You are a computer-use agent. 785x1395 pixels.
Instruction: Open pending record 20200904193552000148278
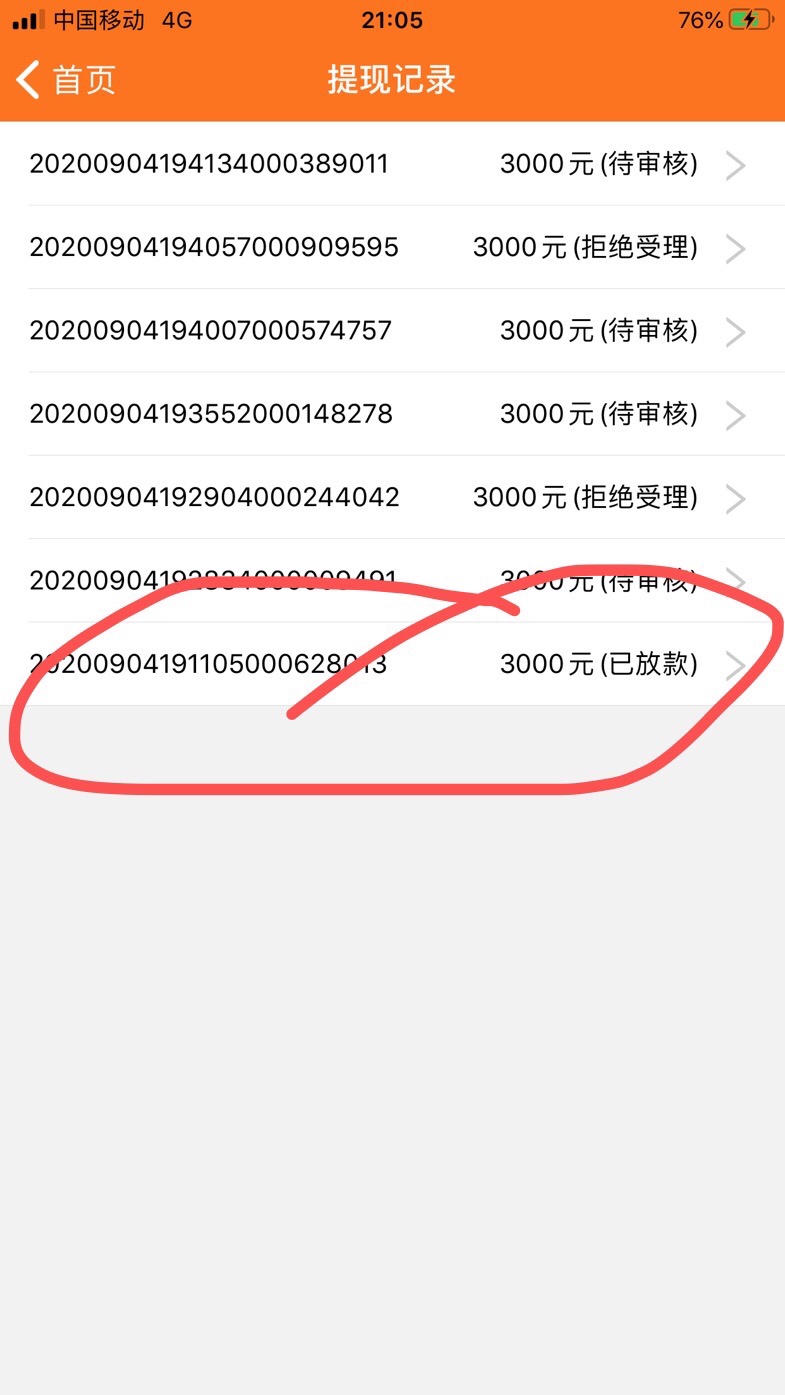pyautogui.click(x=392, y=413)
